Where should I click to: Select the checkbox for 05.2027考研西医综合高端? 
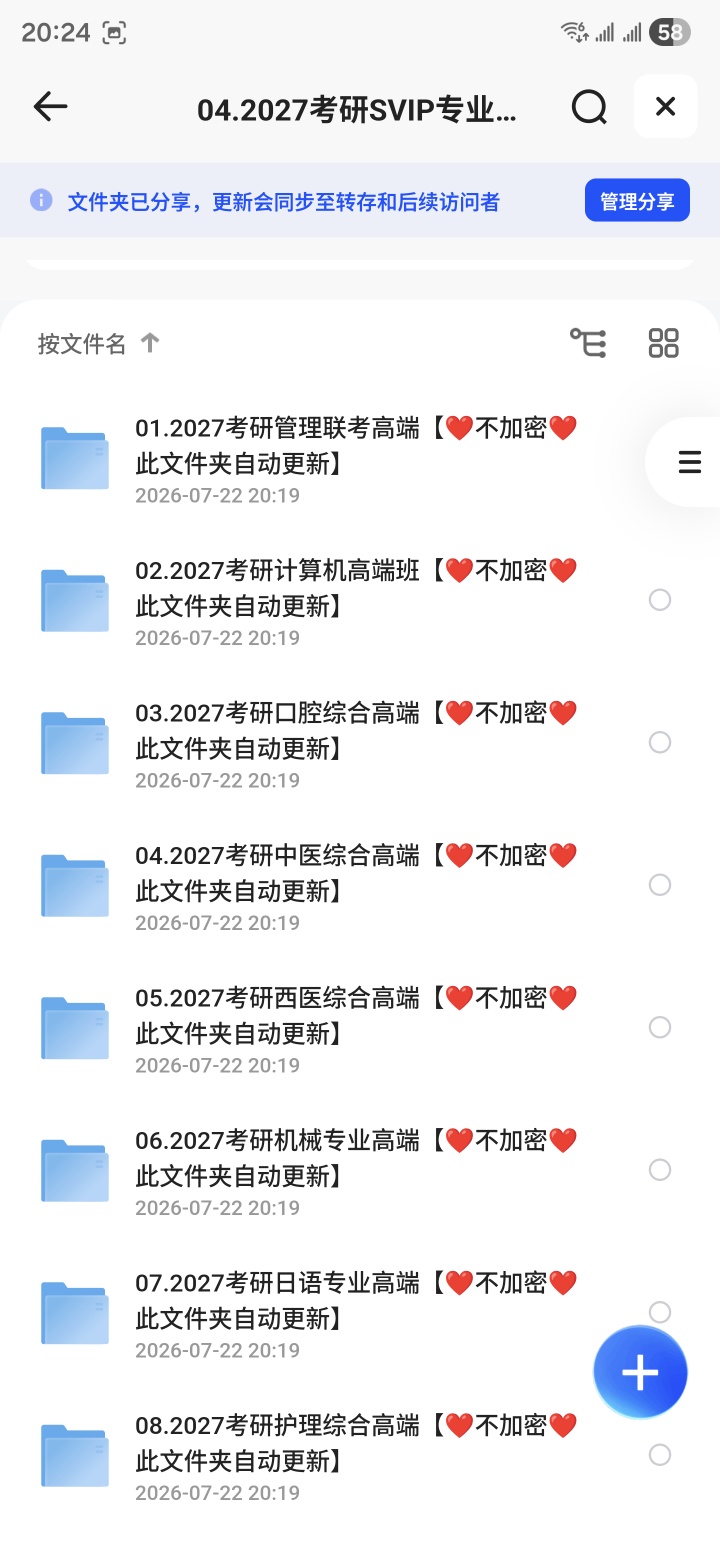pyautogui.click(x=660, y=1027)
